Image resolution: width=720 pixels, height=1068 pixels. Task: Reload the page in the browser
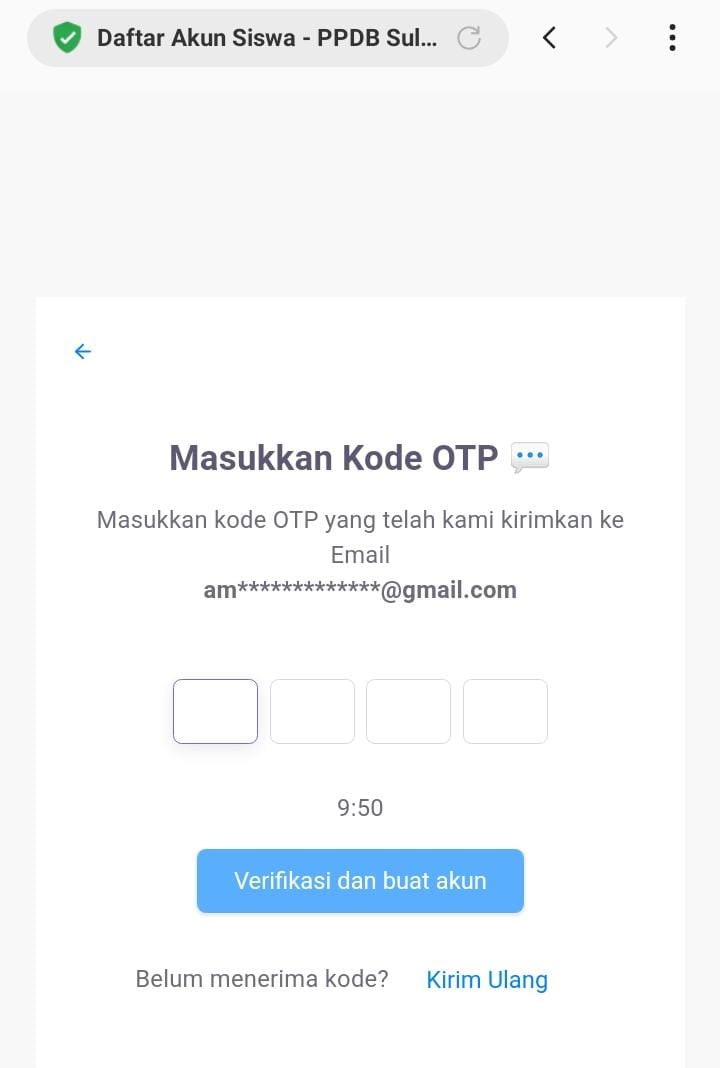[x=468, y=38]
